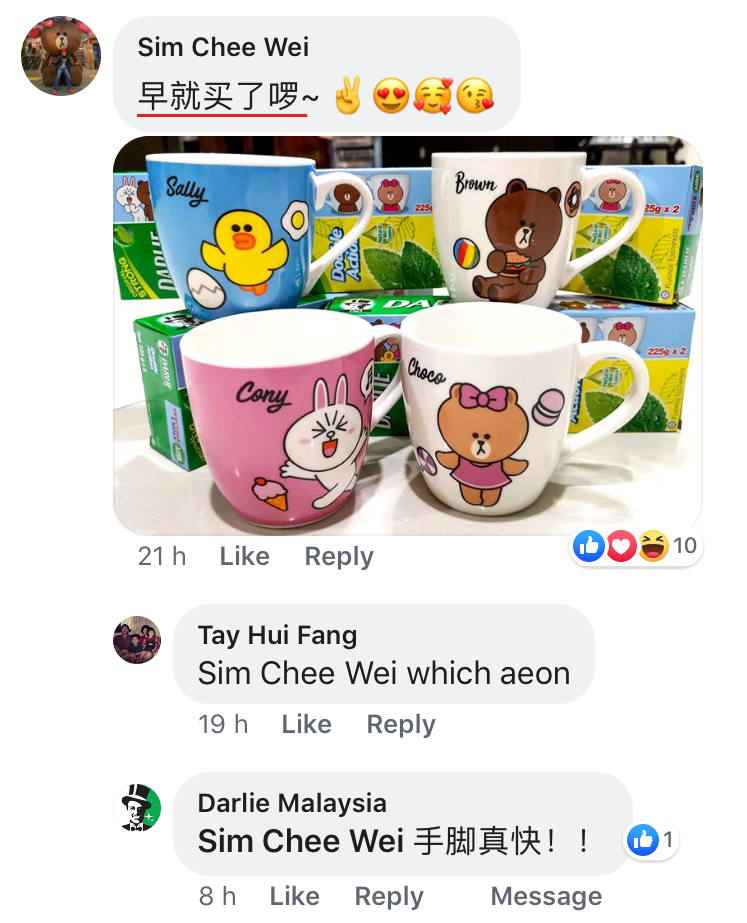Open tagged Sim Chee Wei in Darlie's reply
Image resolution: width=747 pixels, height=923 pixels.
coord(300,841)
